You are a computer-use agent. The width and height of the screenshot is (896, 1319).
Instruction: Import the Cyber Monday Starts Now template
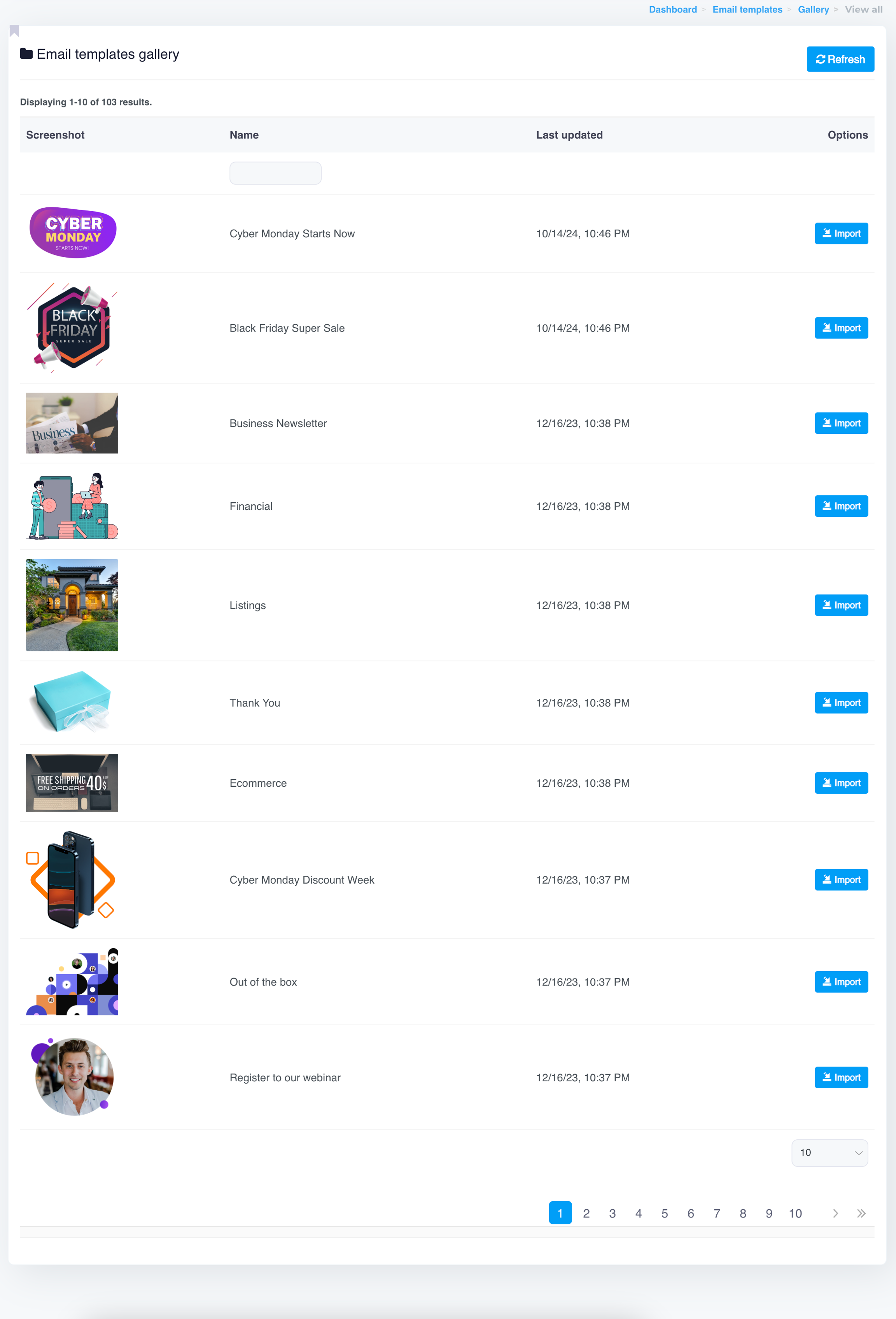click(x=841, y=234)
